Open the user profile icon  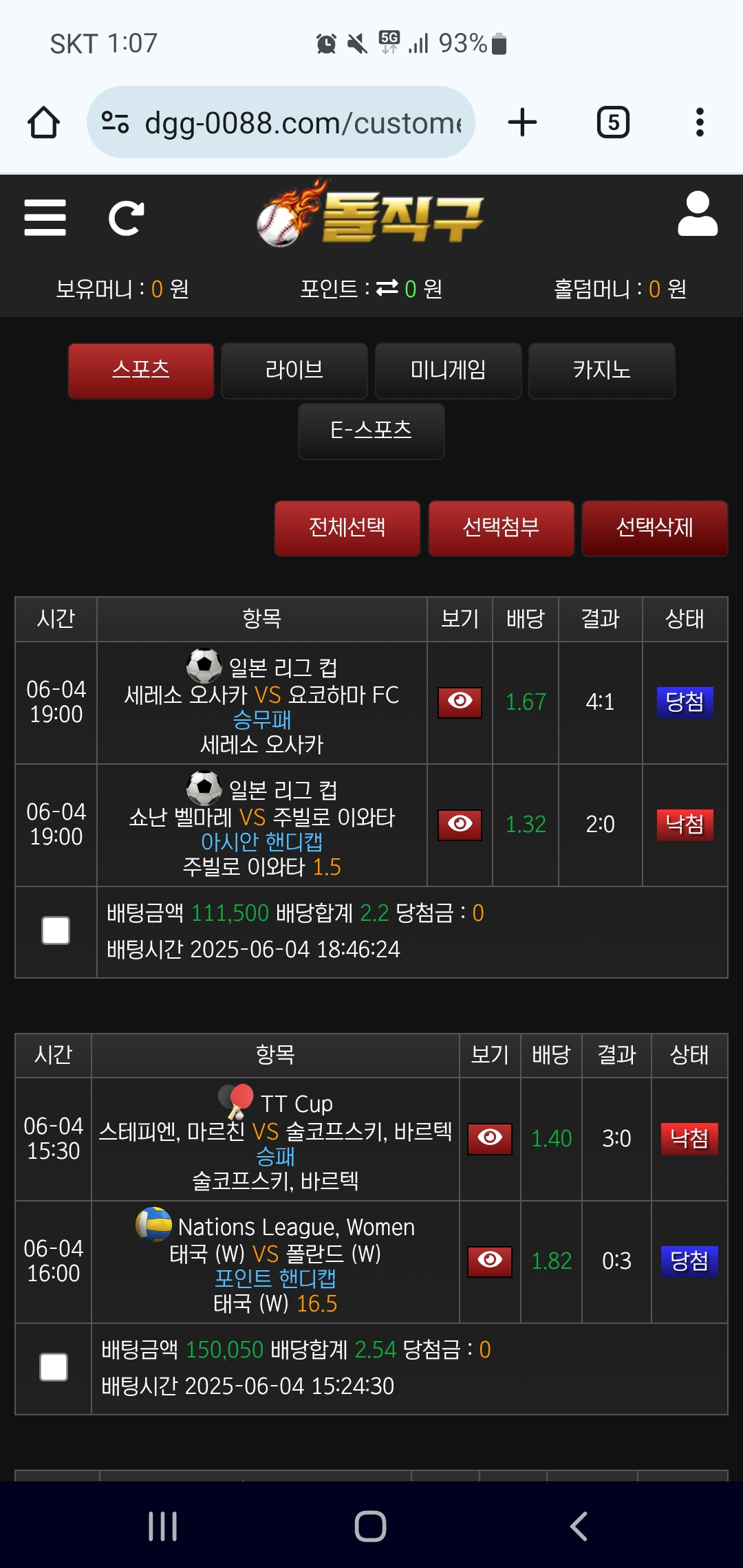coord(697,215)
